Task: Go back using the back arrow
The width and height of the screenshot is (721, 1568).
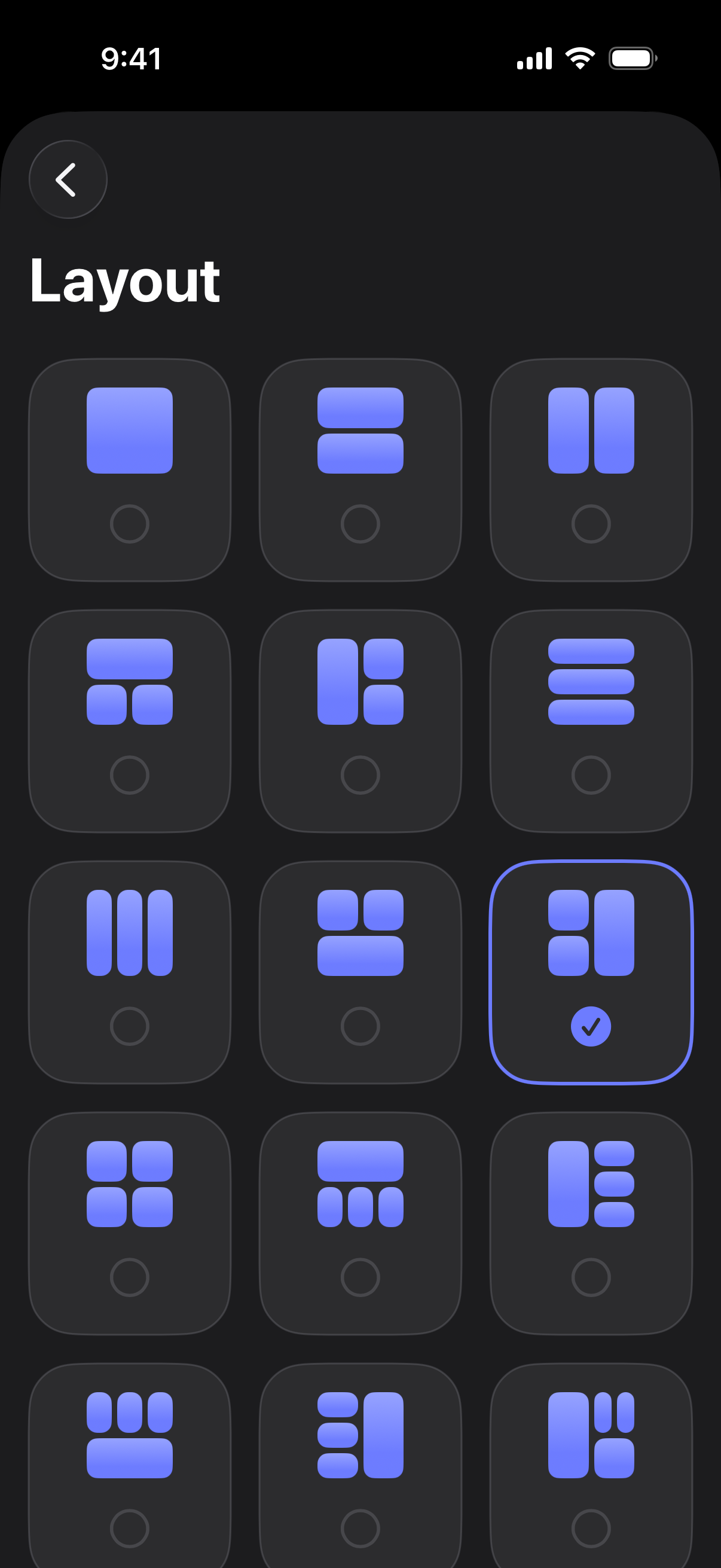Action: tap(68, 179)
